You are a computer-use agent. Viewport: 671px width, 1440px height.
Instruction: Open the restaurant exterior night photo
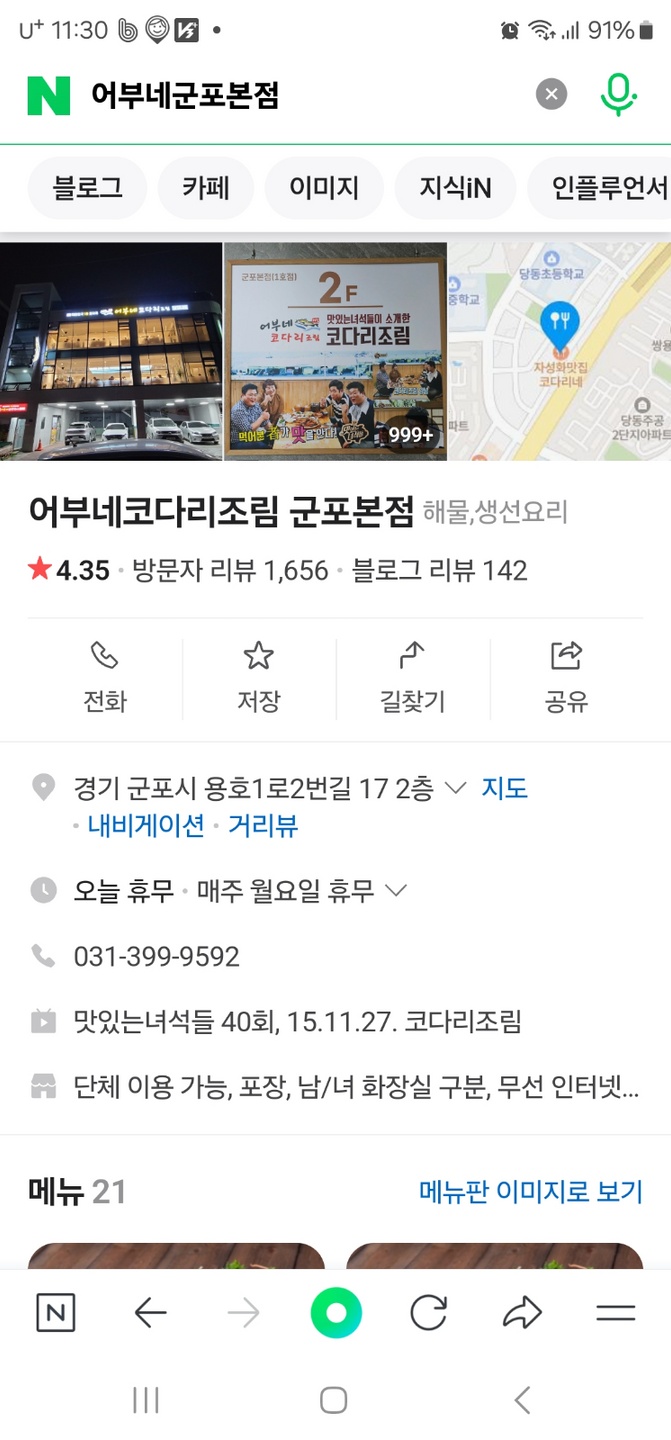(x=111, y=351)
